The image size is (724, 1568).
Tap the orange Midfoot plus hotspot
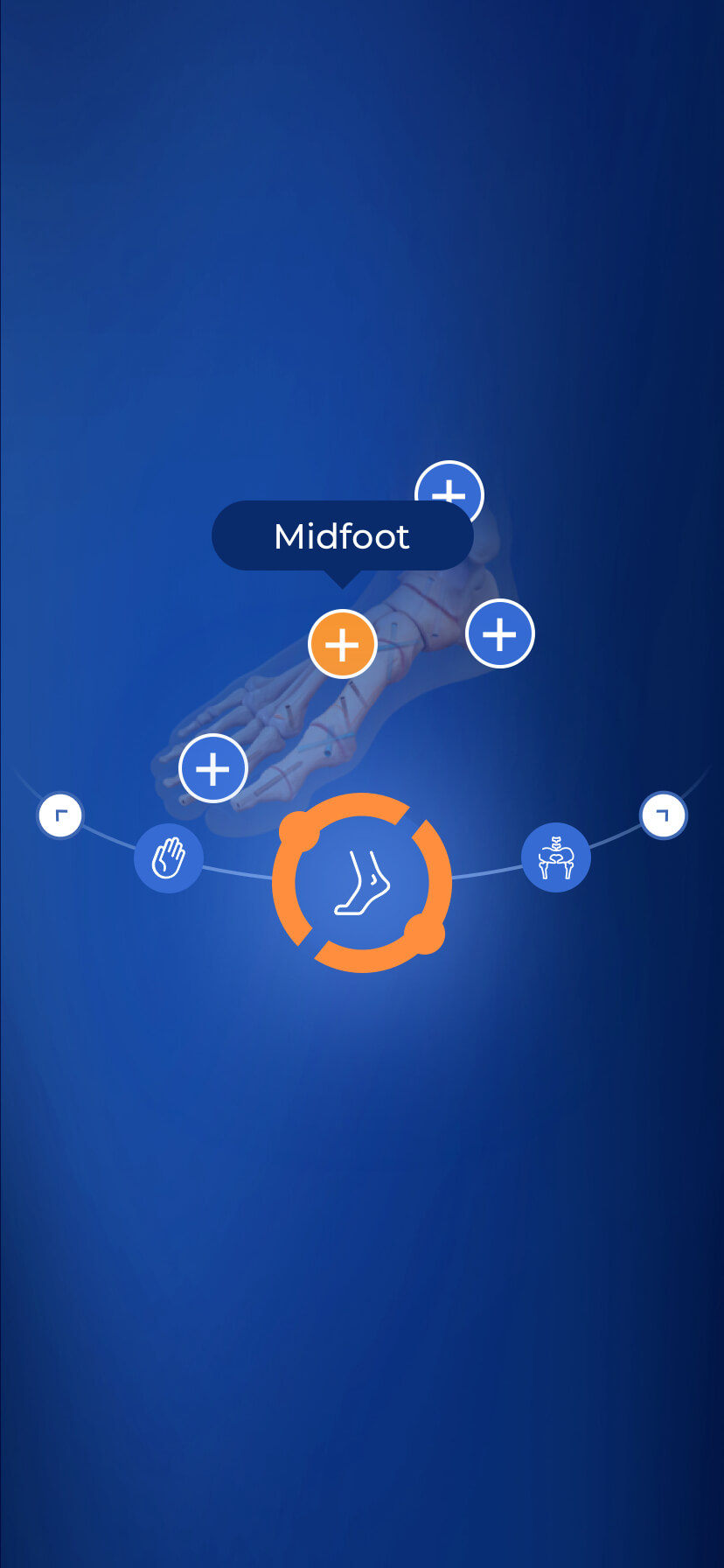[x=343, y=645]
